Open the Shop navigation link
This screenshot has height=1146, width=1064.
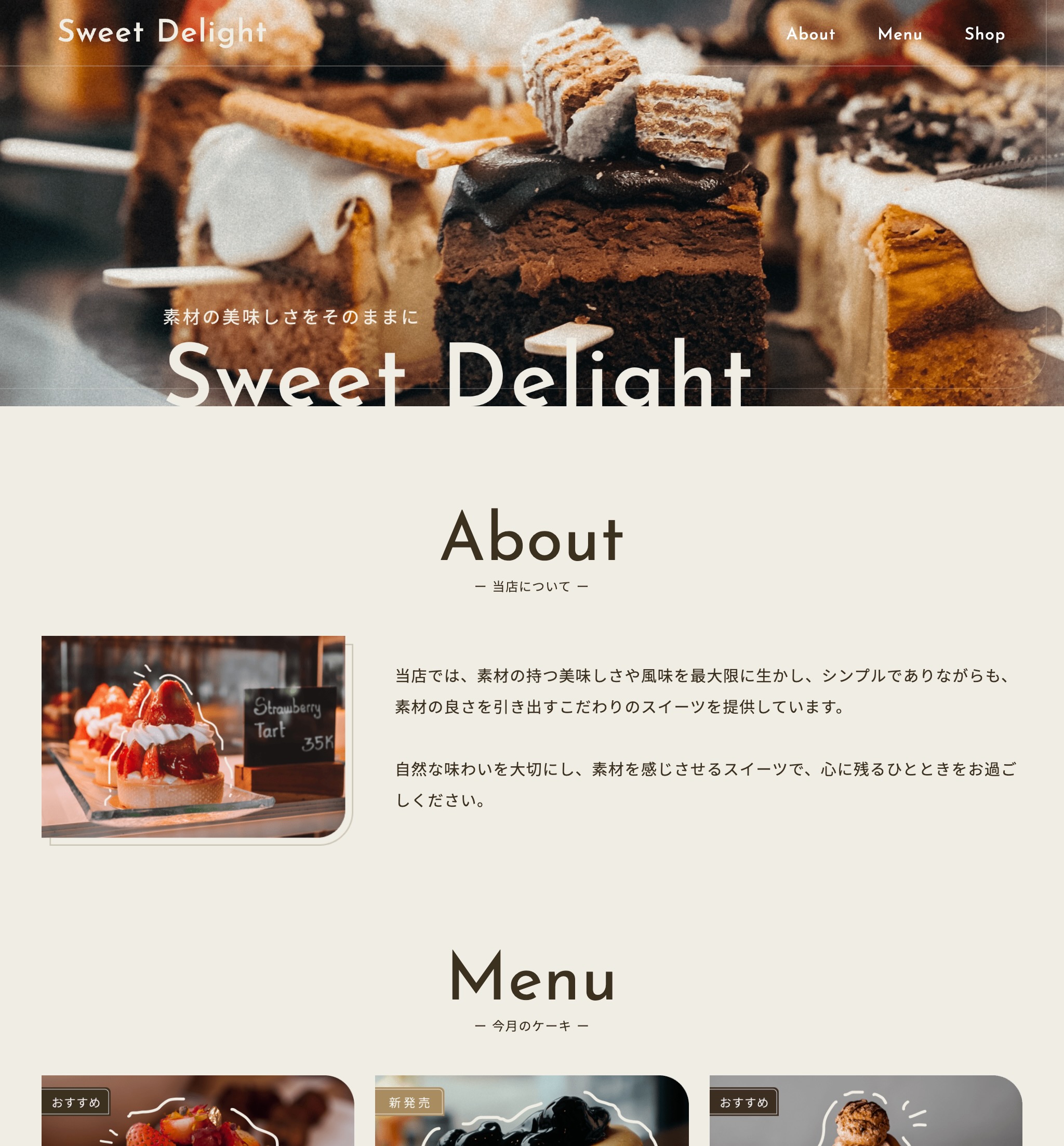click(984, 34)
